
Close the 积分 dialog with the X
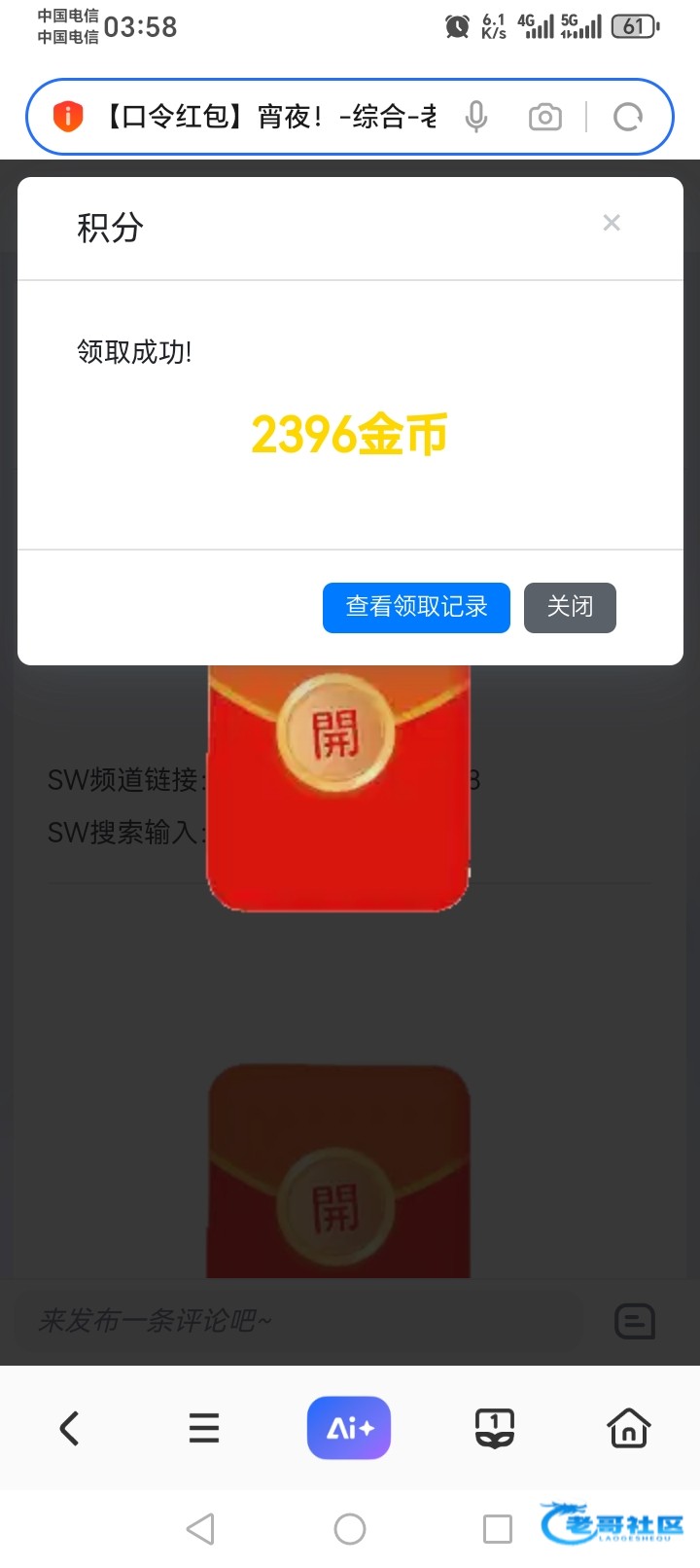point(612,223)
